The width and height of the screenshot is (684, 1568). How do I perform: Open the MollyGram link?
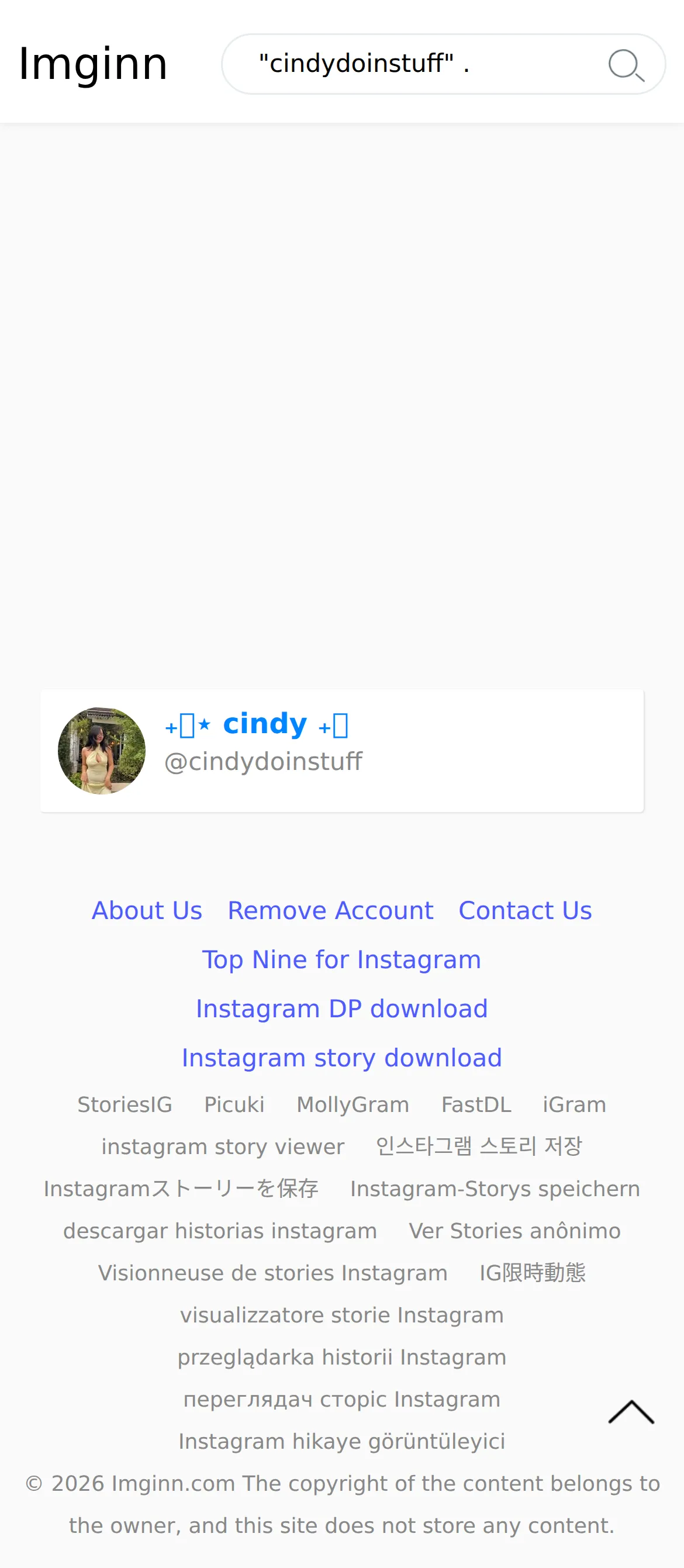click(x=353, y=1105)
